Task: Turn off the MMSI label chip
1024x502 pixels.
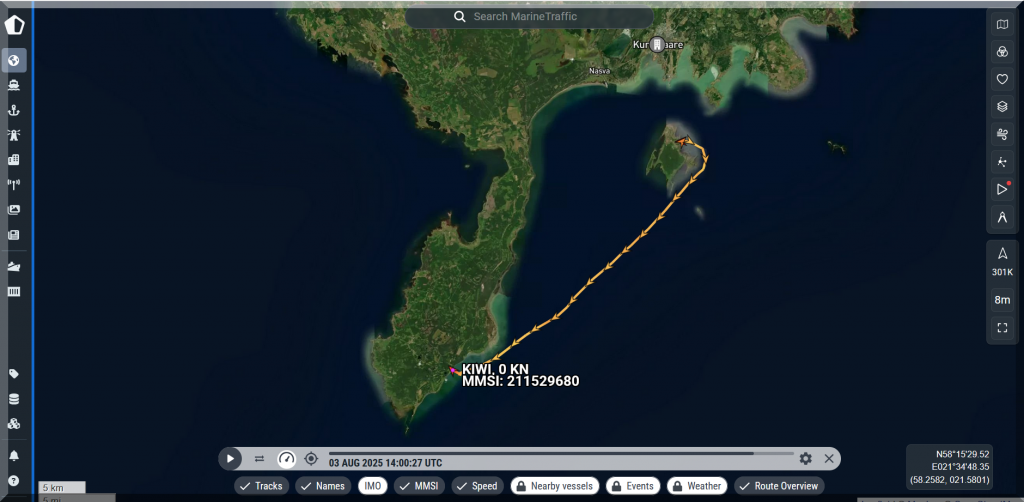Action: pyautogui.click(x=418, y=486)
